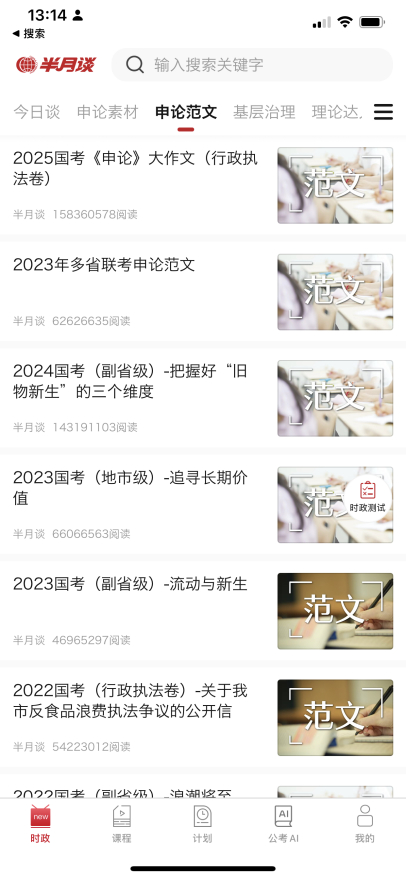Screen dimensions: 406x879
Task: Open the channel list hamburger menu
Action: [384, 112]
